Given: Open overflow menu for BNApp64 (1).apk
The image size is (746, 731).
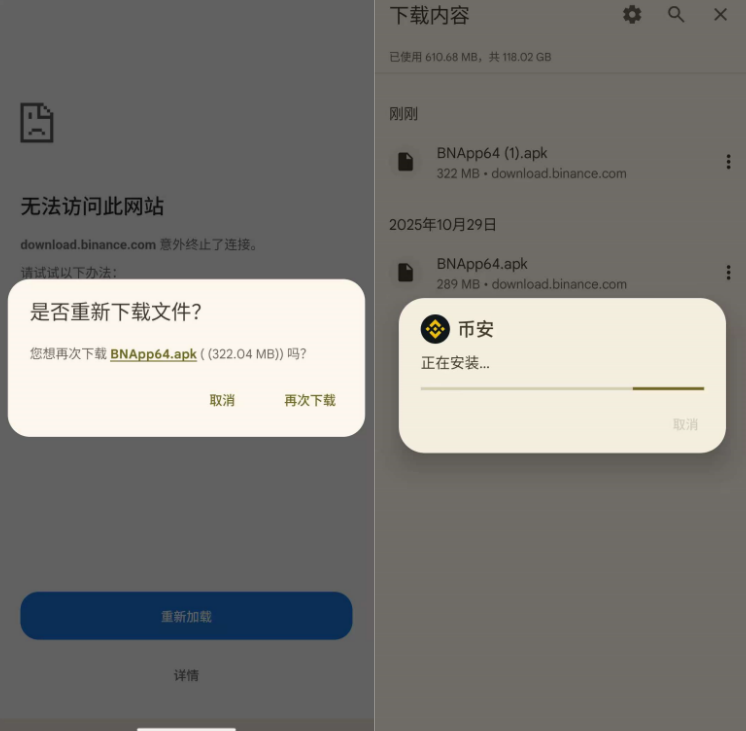Looking at the screenshot, I should (x=728, y=162).
